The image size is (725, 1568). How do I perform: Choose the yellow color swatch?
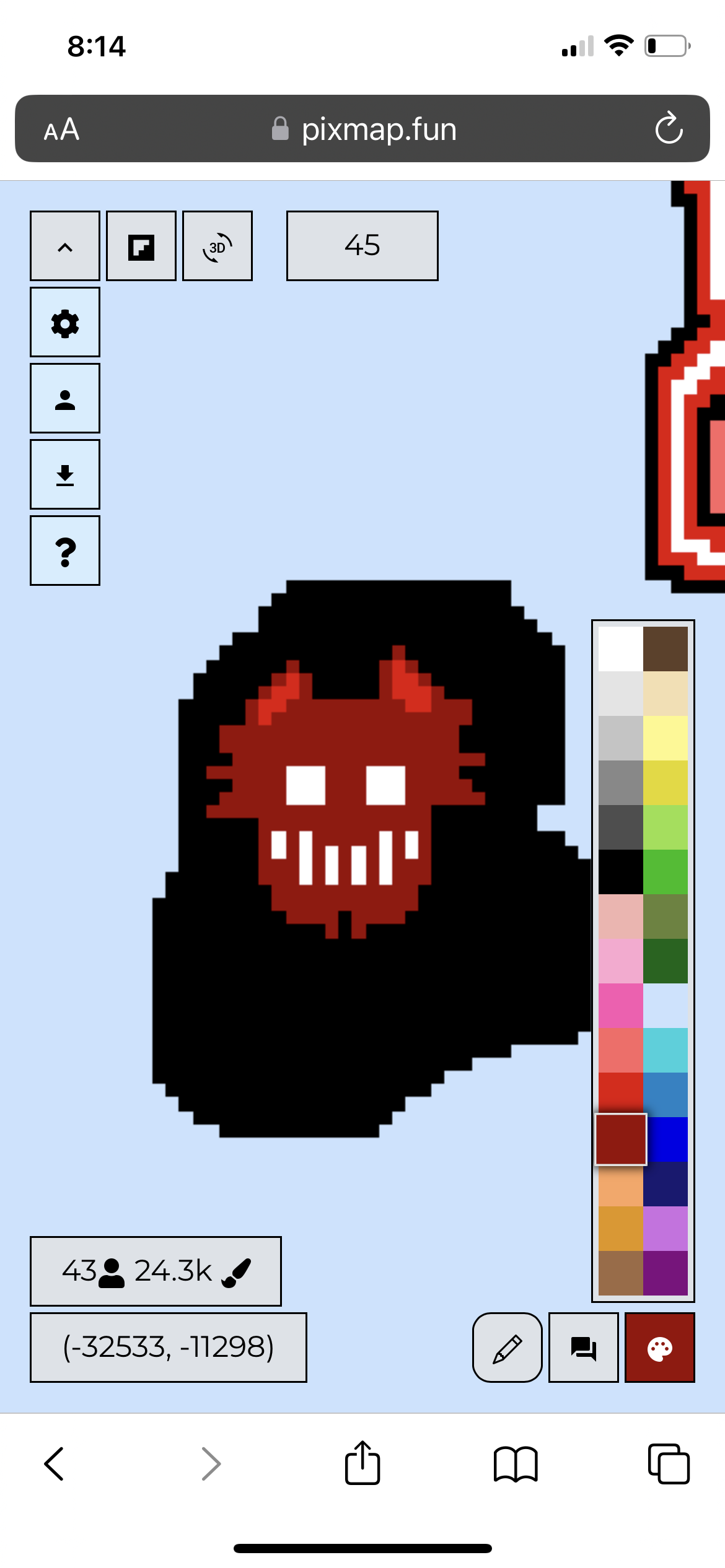(x=666, y=738)
